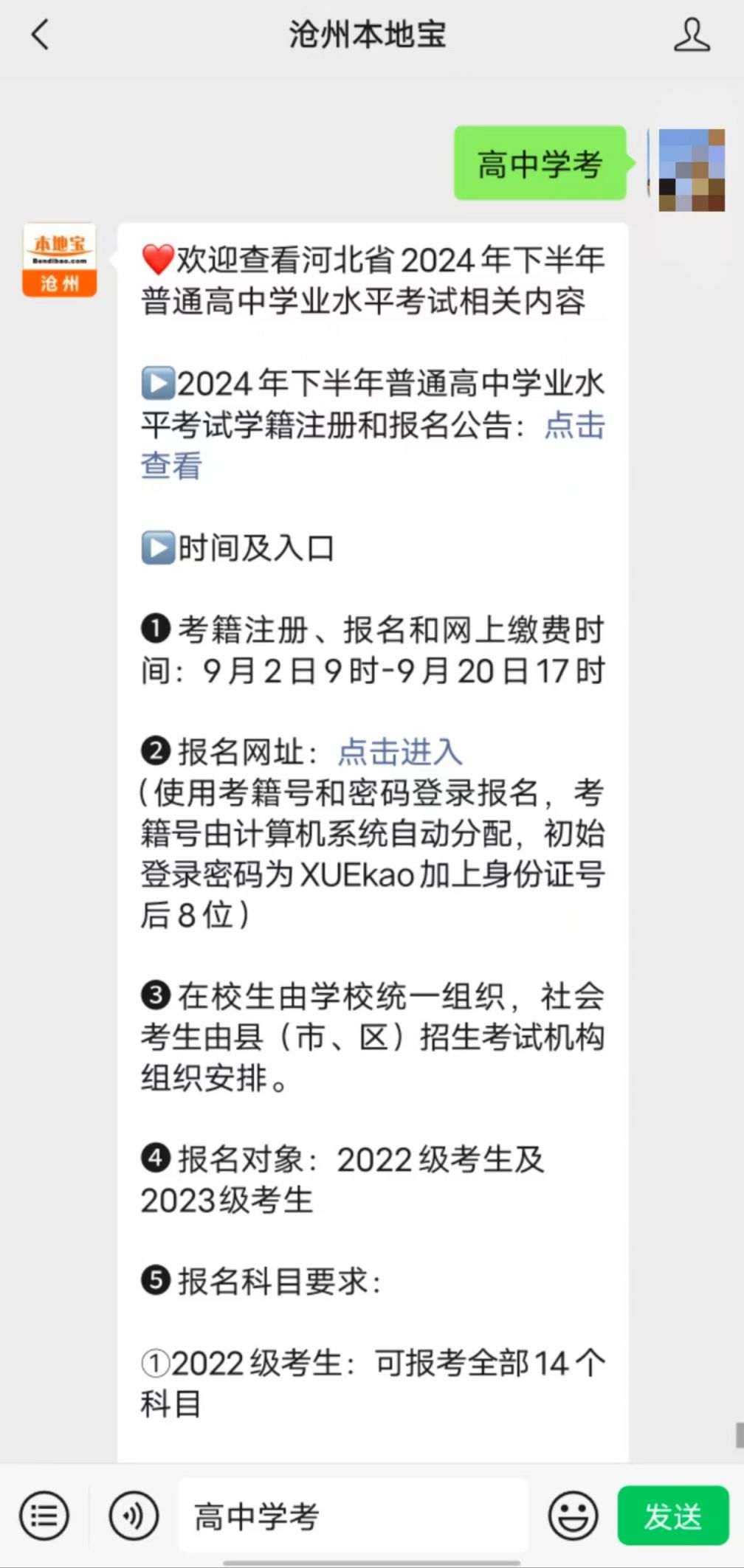Open the profile icon at top right

coord(689,34)
